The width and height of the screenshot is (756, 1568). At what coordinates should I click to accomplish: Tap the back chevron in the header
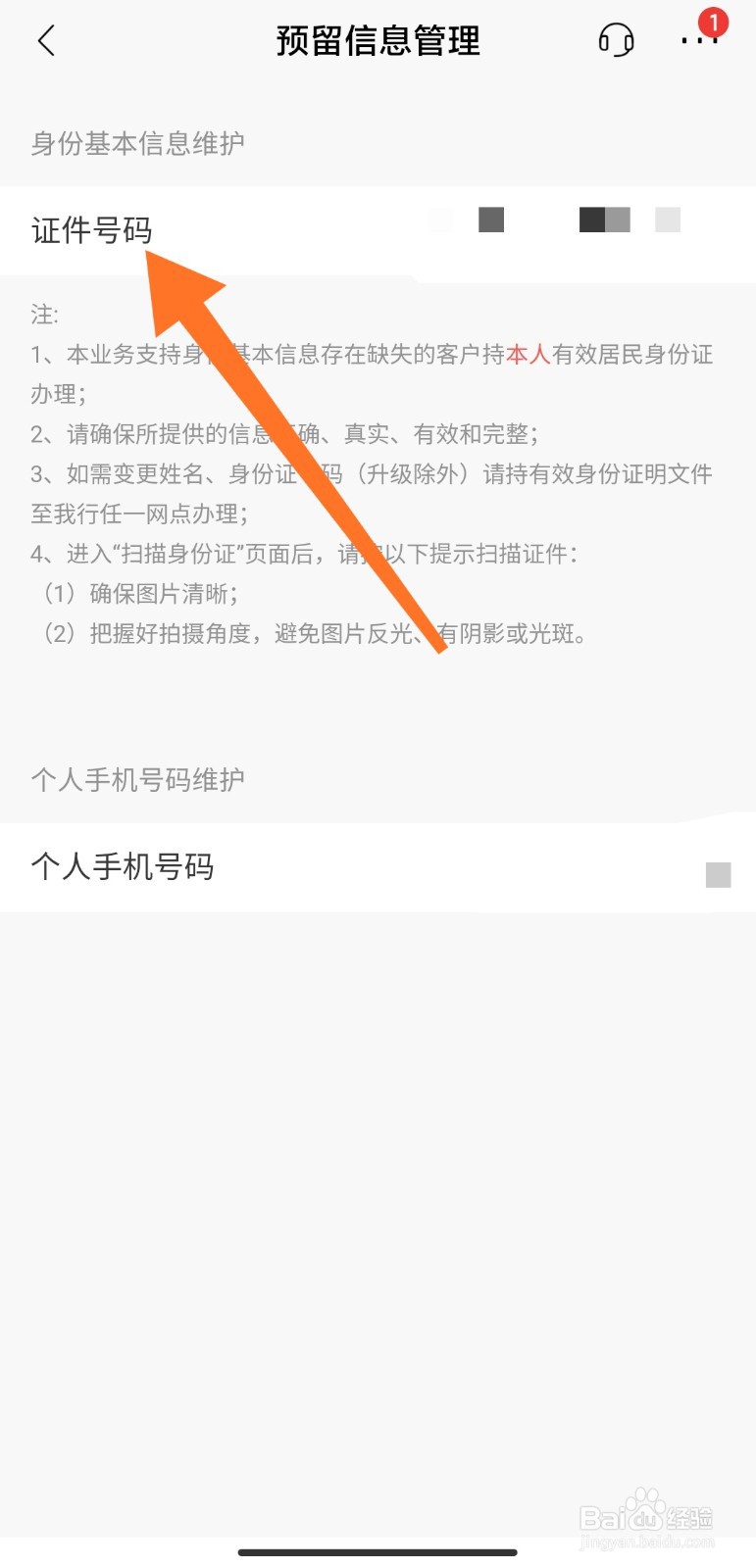coord(46,41)
